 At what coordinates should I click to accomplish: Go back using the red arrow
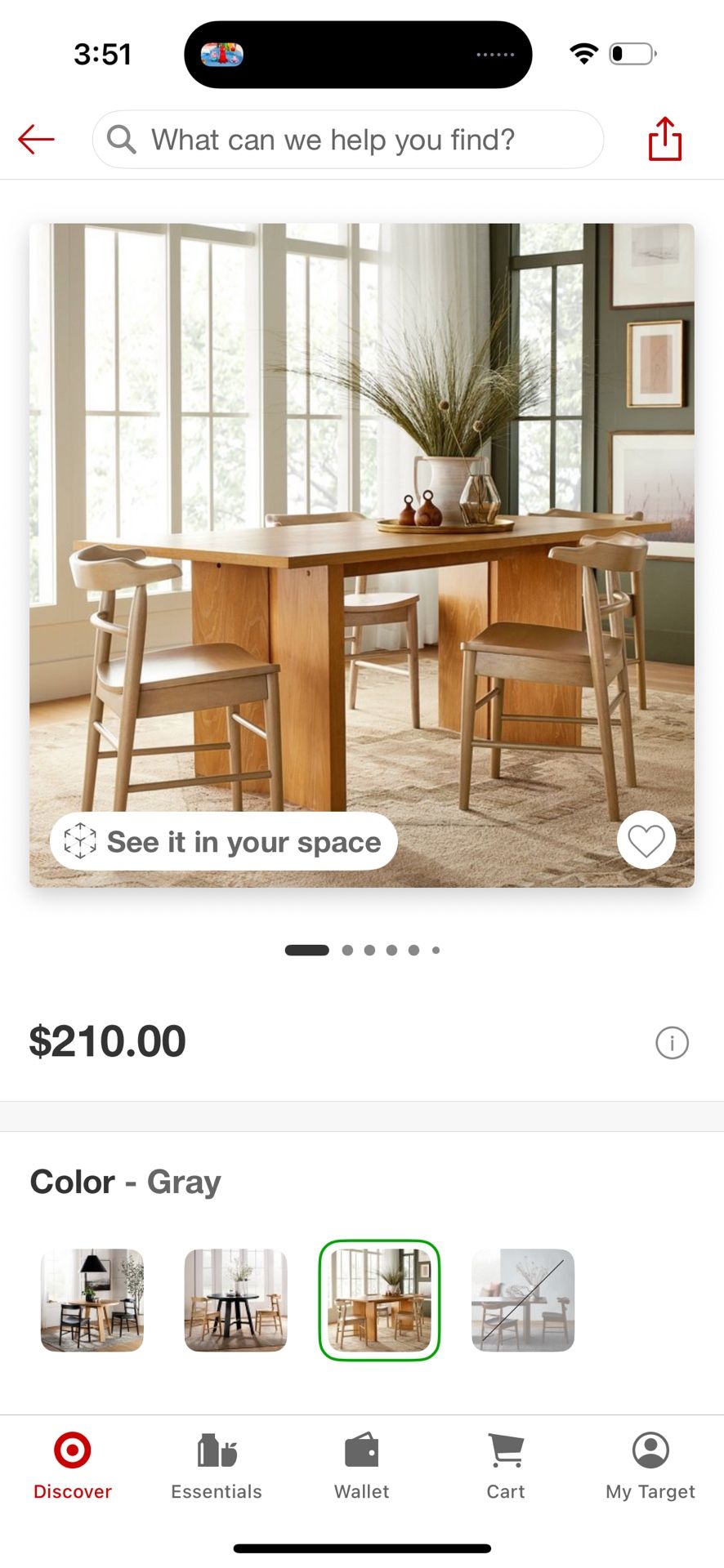37,140
